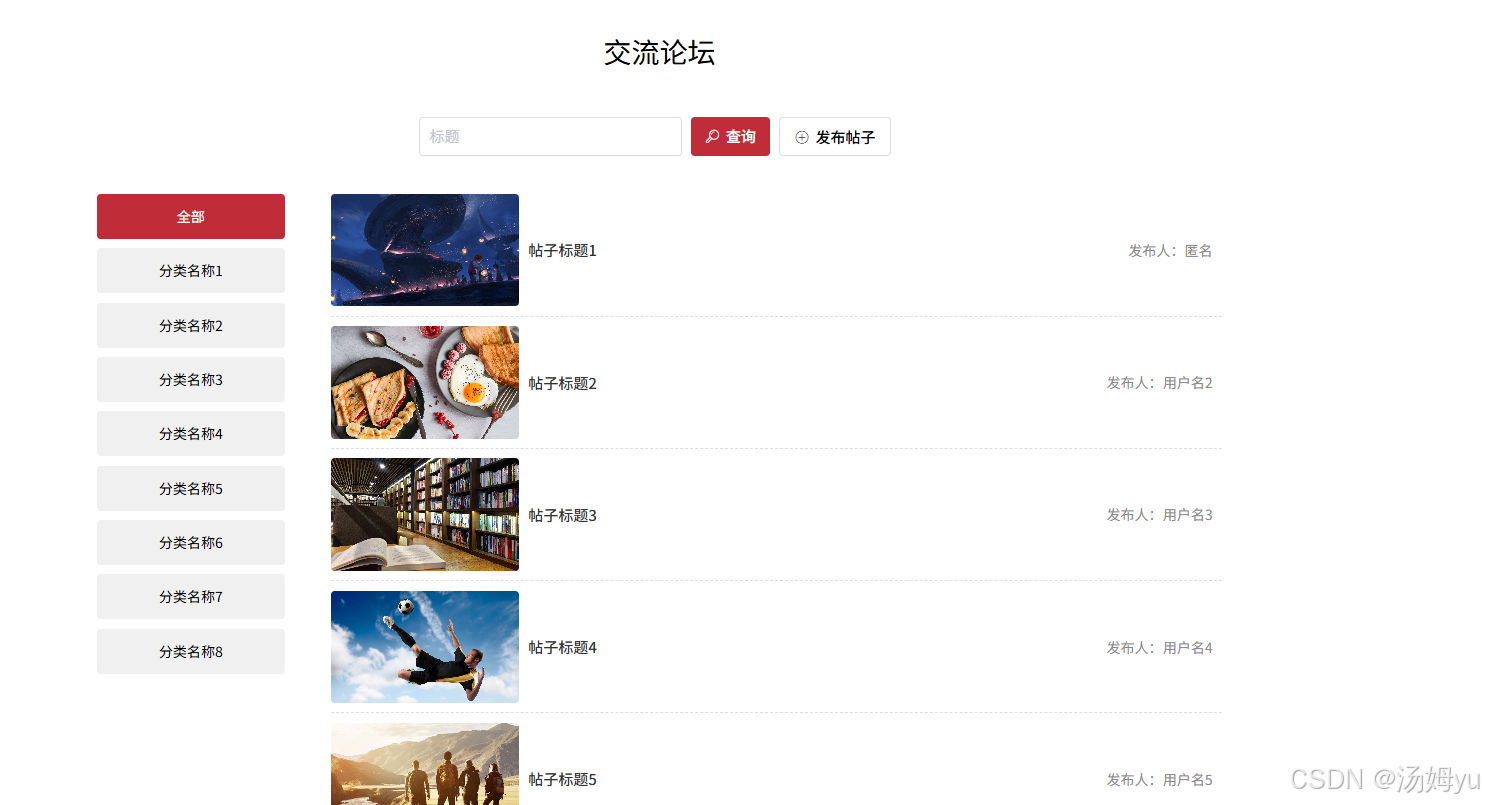Image resolution: width=1485 pixels, height=805 pixels.
Task: View the 分类名称7 category
Action: point(191,597)
